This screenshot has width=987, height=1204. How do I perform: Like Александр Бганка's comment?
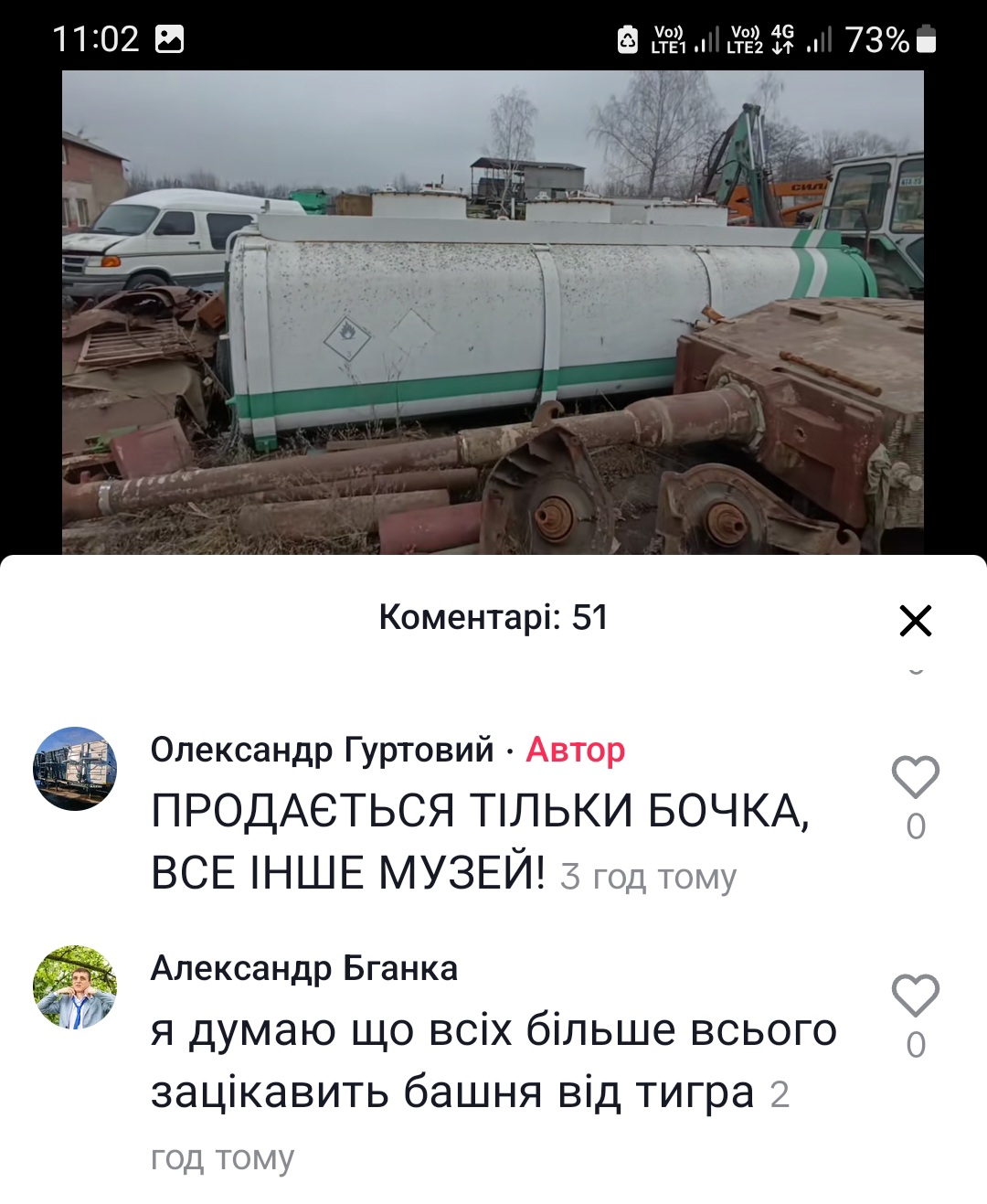tap(915, 996)
